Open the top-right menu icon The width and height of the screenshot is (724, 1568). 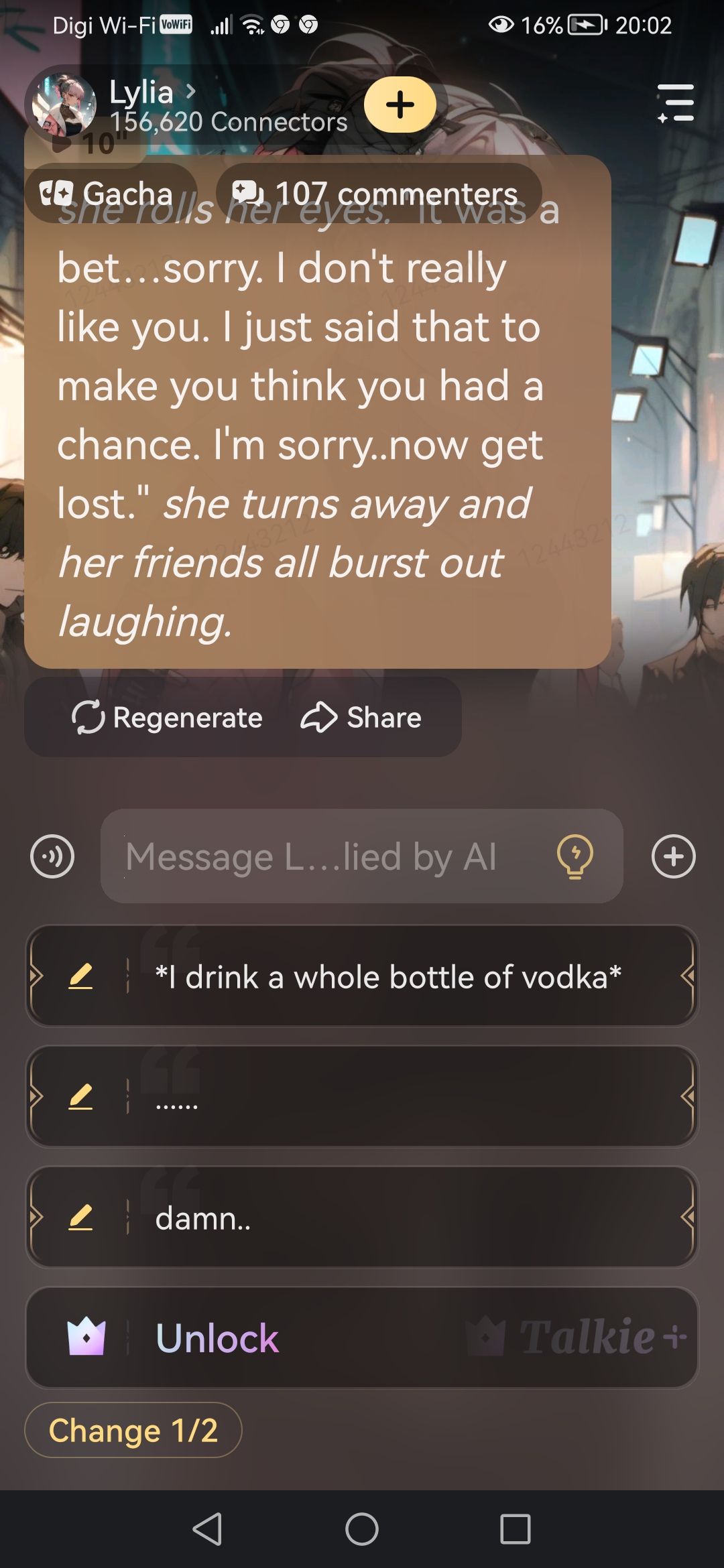pos(676,103)
